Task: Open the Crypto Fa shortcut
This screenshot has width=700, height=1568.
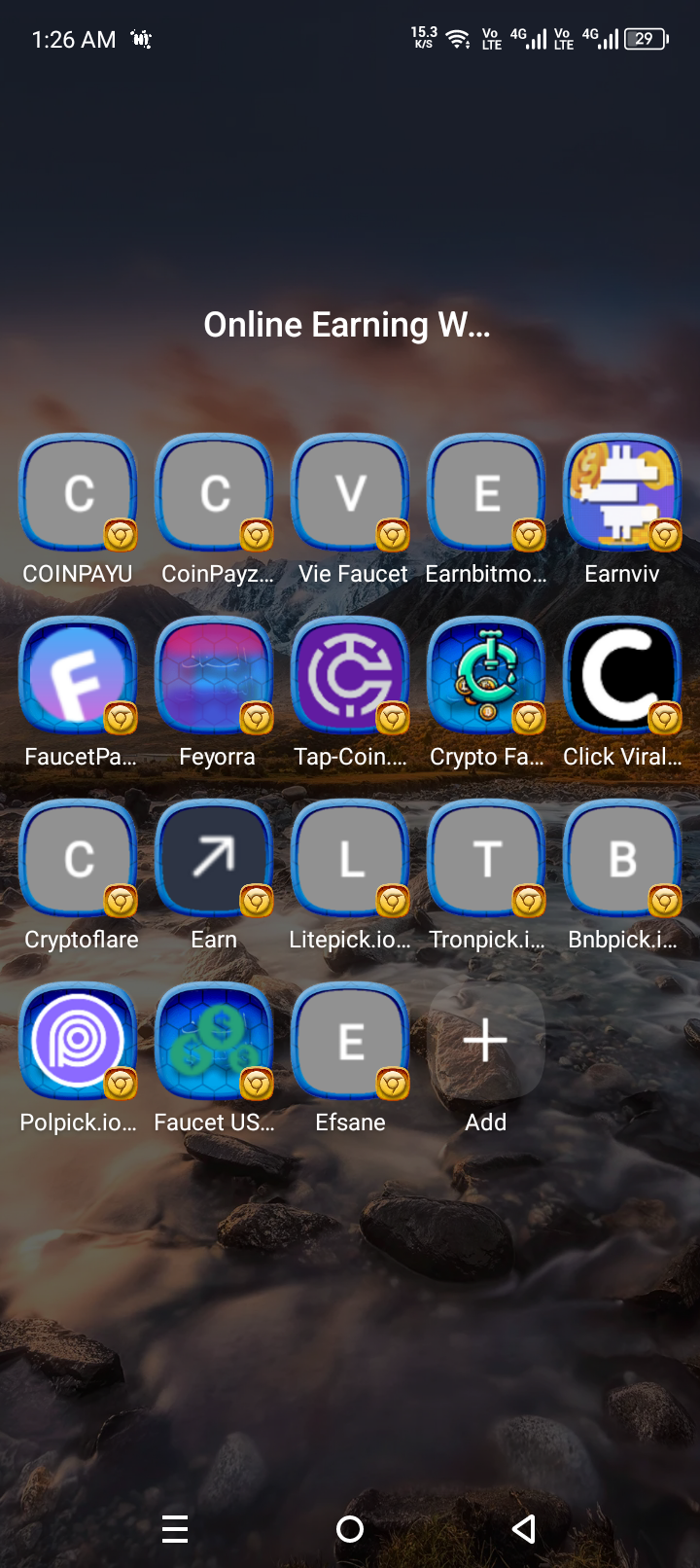Action: (x=486, y=676)
